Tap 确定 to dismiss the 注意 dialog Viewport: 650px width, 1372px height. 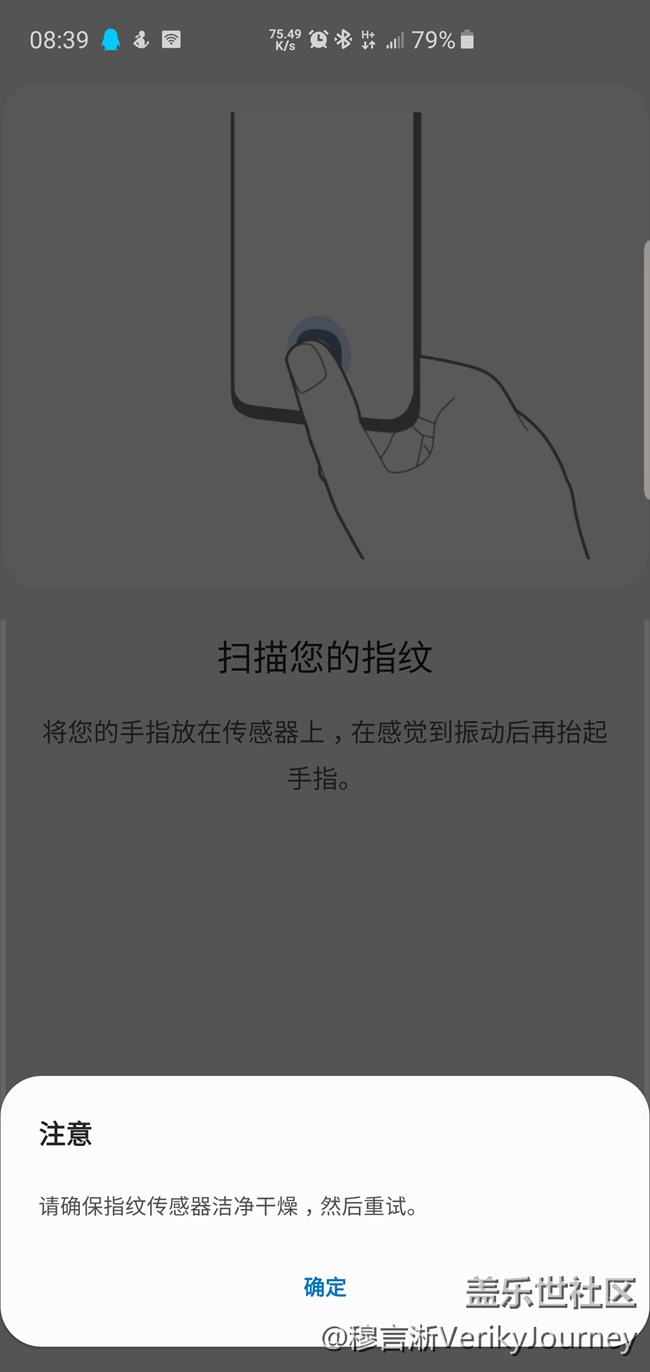[325, 1287]
